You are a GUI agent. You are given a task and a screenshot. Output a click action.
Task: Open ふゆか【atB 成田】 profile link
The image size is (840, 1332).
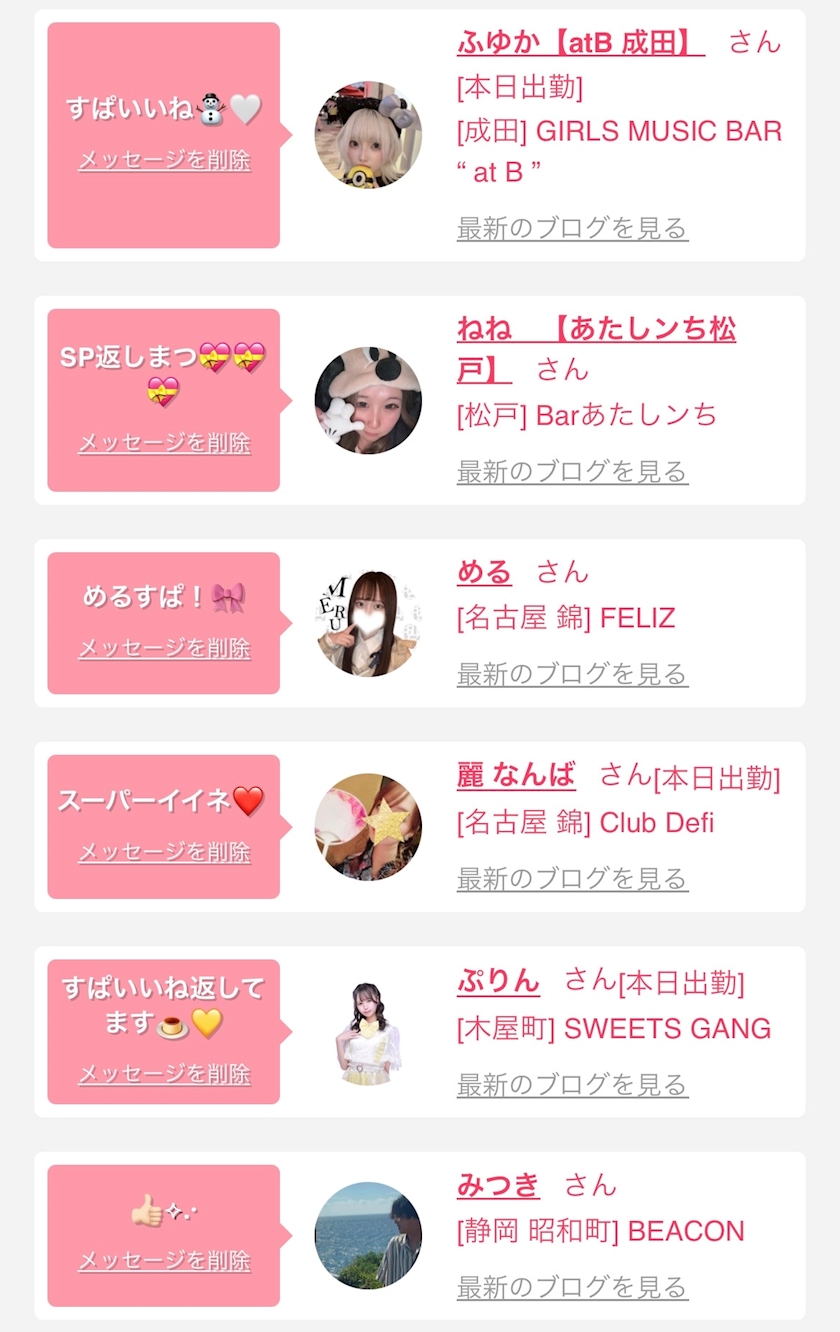coord(581,42)
